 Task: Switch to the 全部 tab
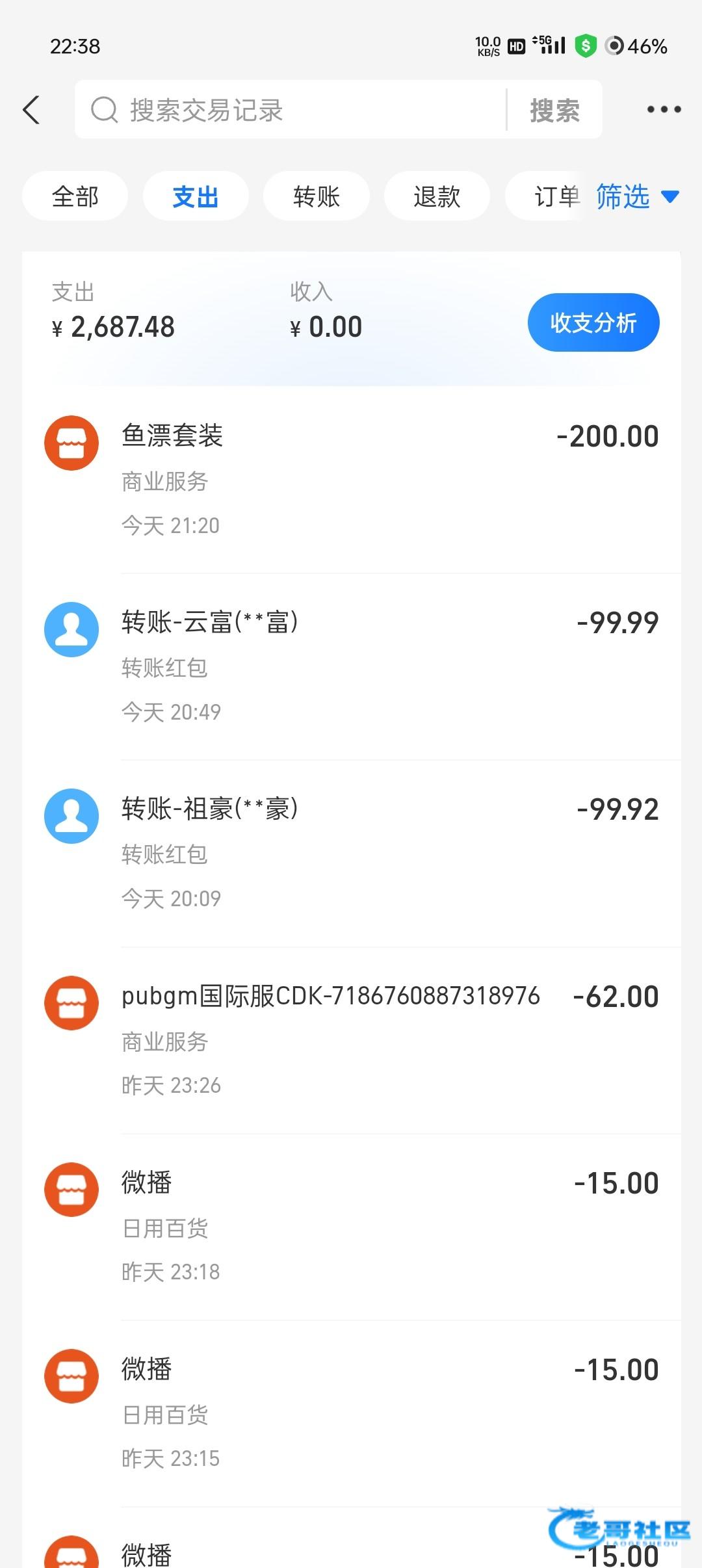[75, 196]
